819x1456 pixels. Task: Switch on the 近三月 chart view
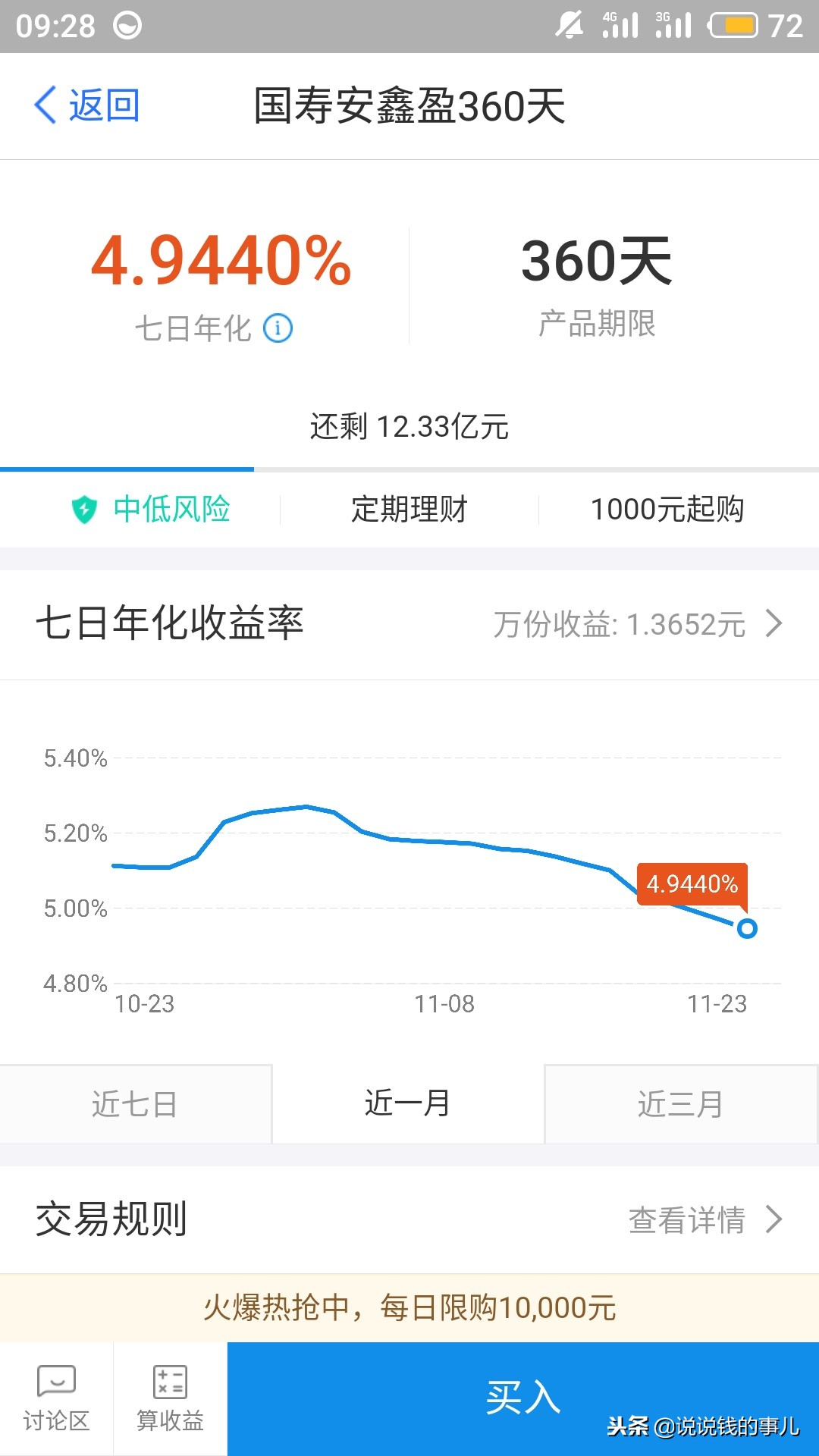tap(679, 1105)
